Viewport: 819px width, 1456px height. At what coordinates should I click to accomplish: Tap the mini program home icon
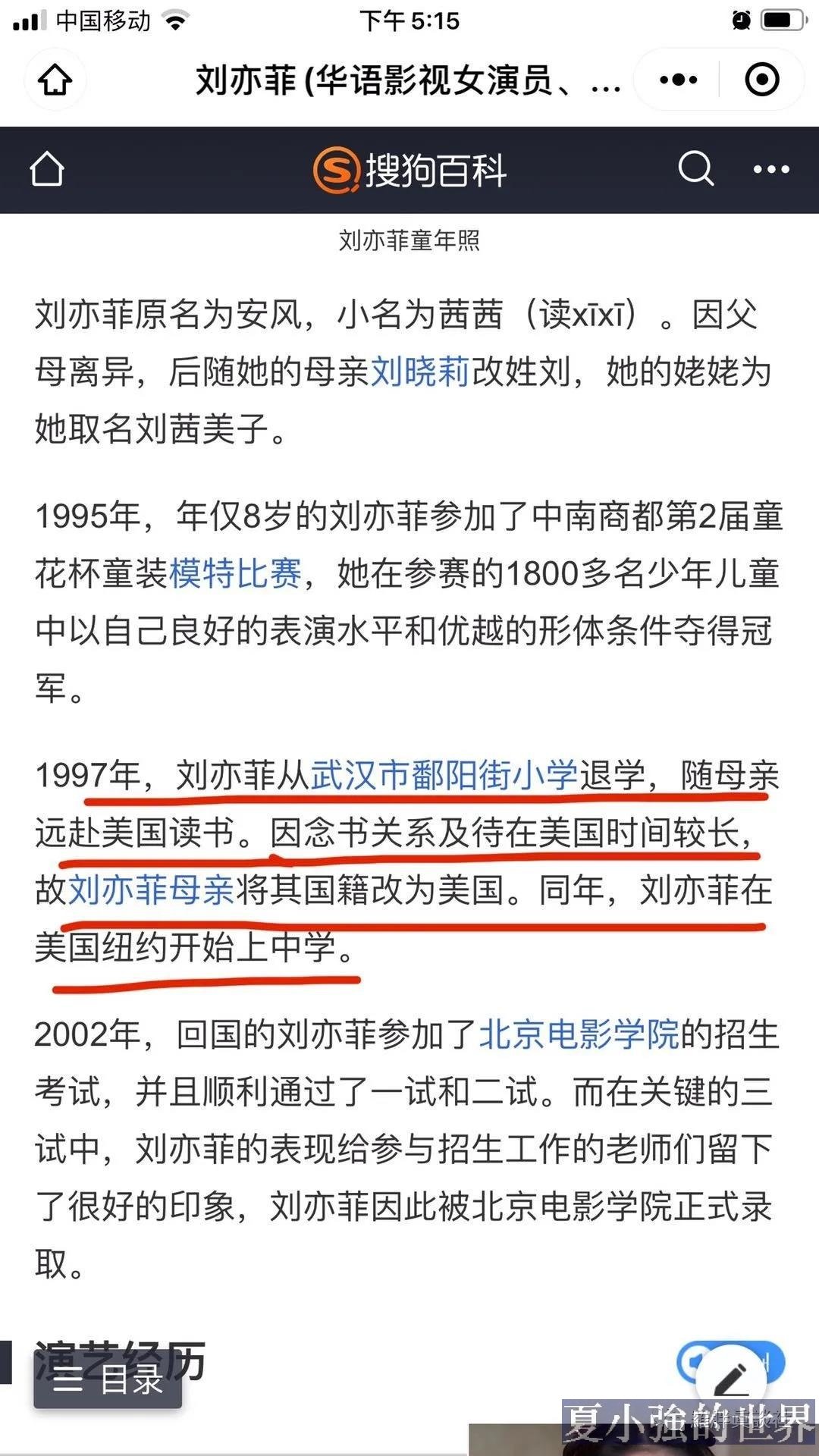pyautogui.click(x=55, y=80)
